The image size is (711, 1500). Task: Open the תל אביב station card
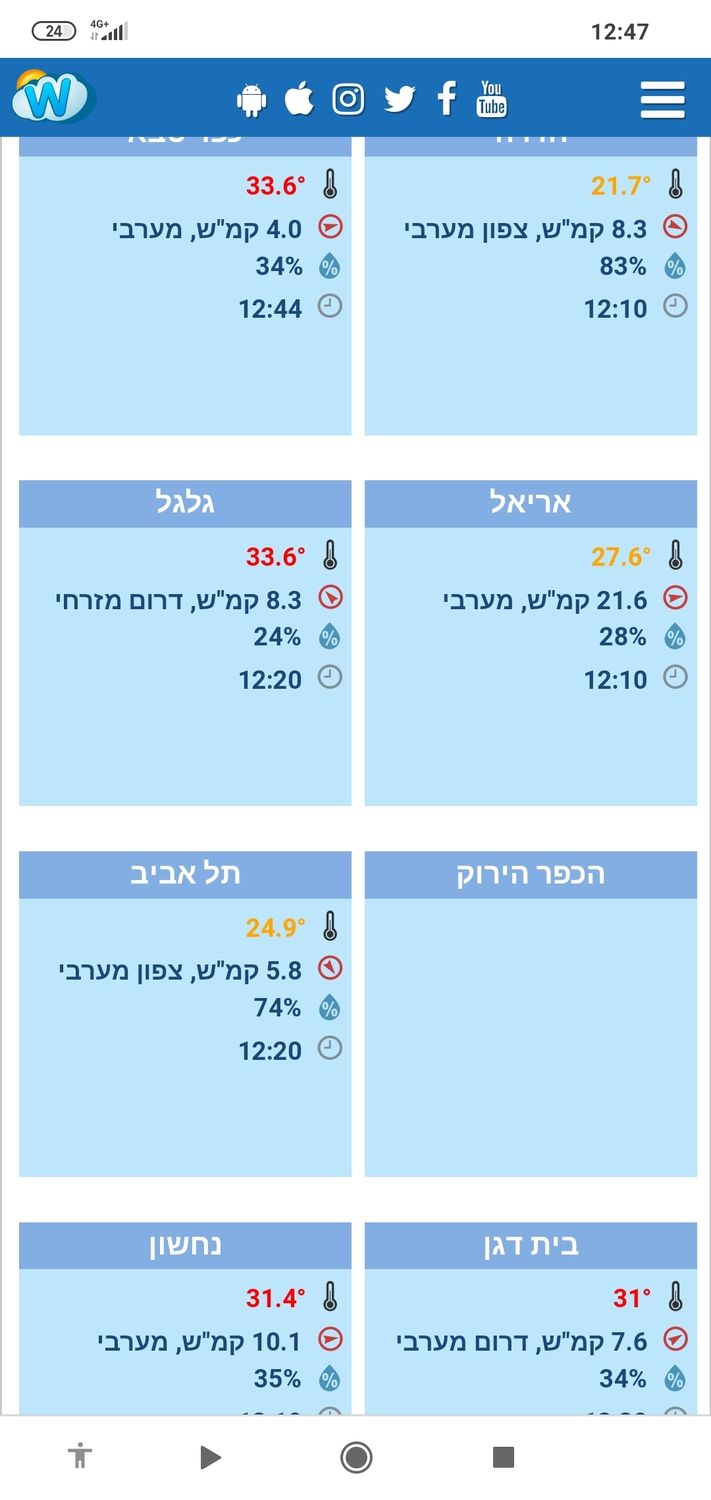click(x=185, y=874)
